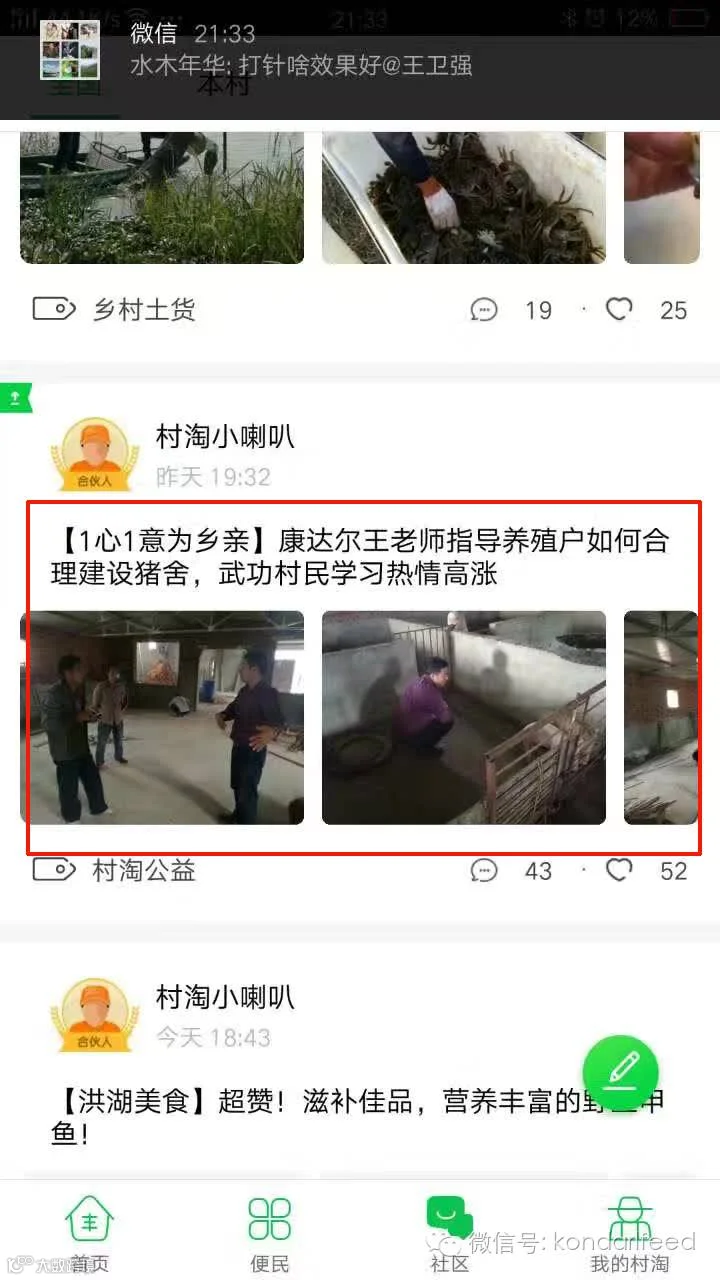View the photo of the person squatting by the pigpen
The height and width of the screenshot is (1280, 720).
(x=464, y=718)
